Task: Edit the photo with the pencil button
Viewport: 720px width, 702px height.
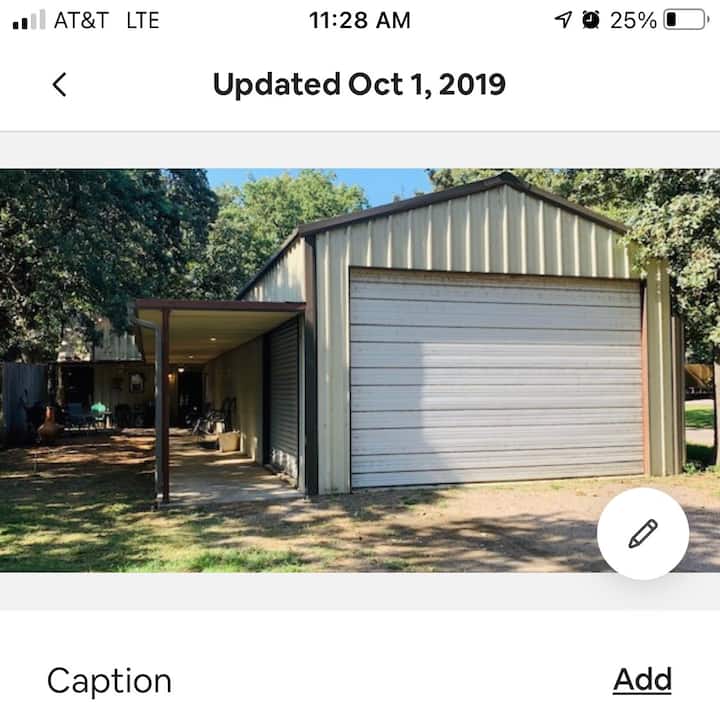Action: pyautogui.click(x=643, y=533)
